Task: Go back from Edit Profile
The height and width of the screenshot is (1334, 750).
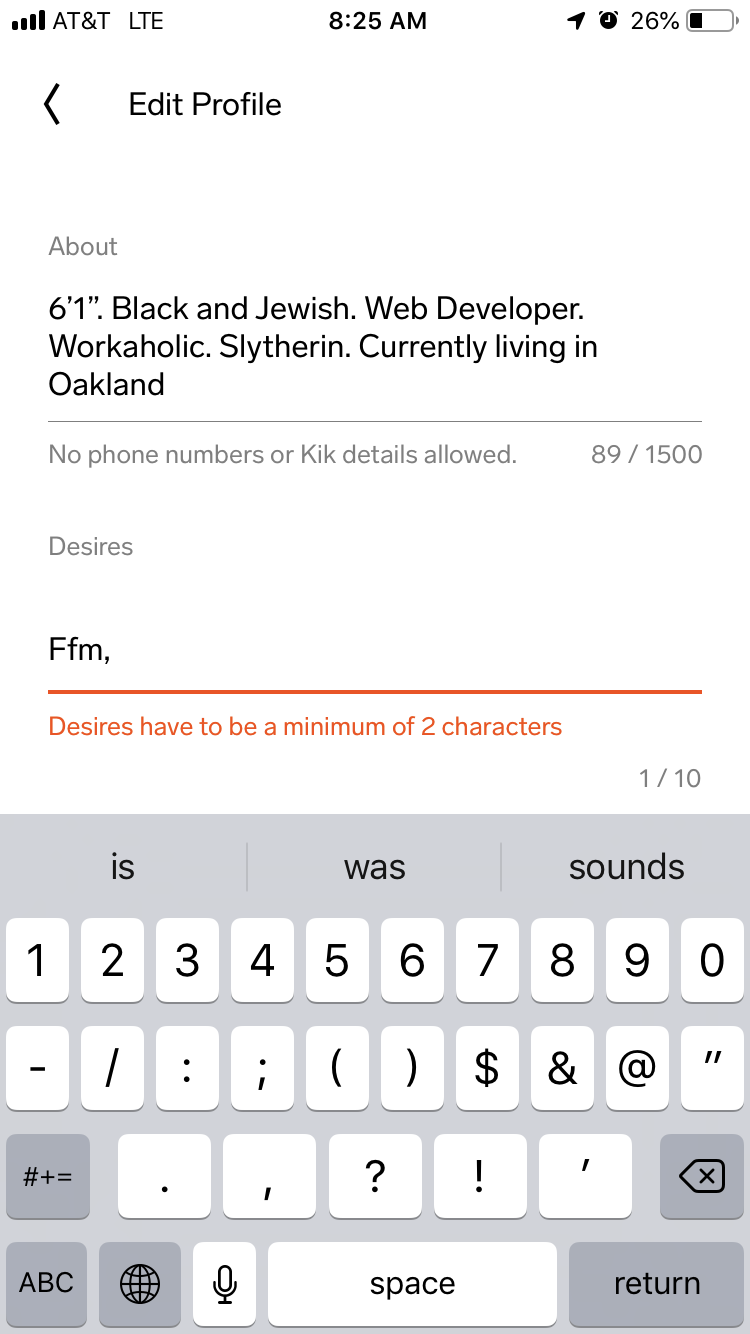Action: [53, 104]
